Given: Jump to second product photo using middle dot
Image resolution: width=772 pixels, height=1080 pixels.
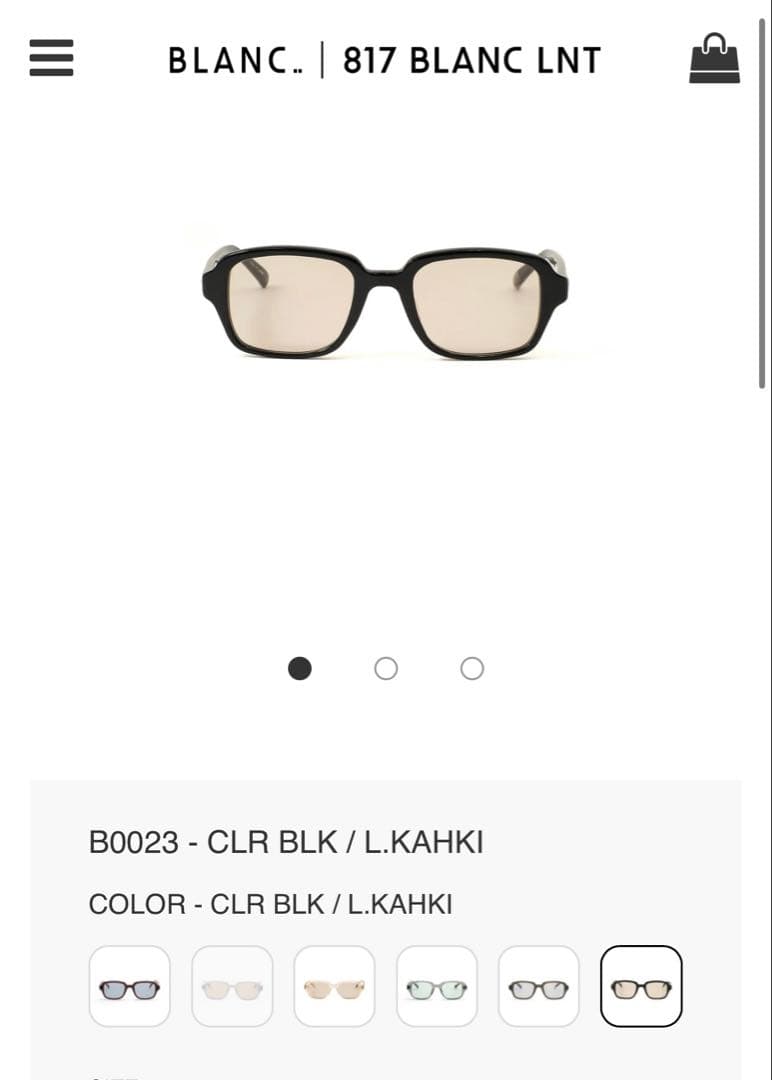Looking at the screenshot, I should coord(386,668).
